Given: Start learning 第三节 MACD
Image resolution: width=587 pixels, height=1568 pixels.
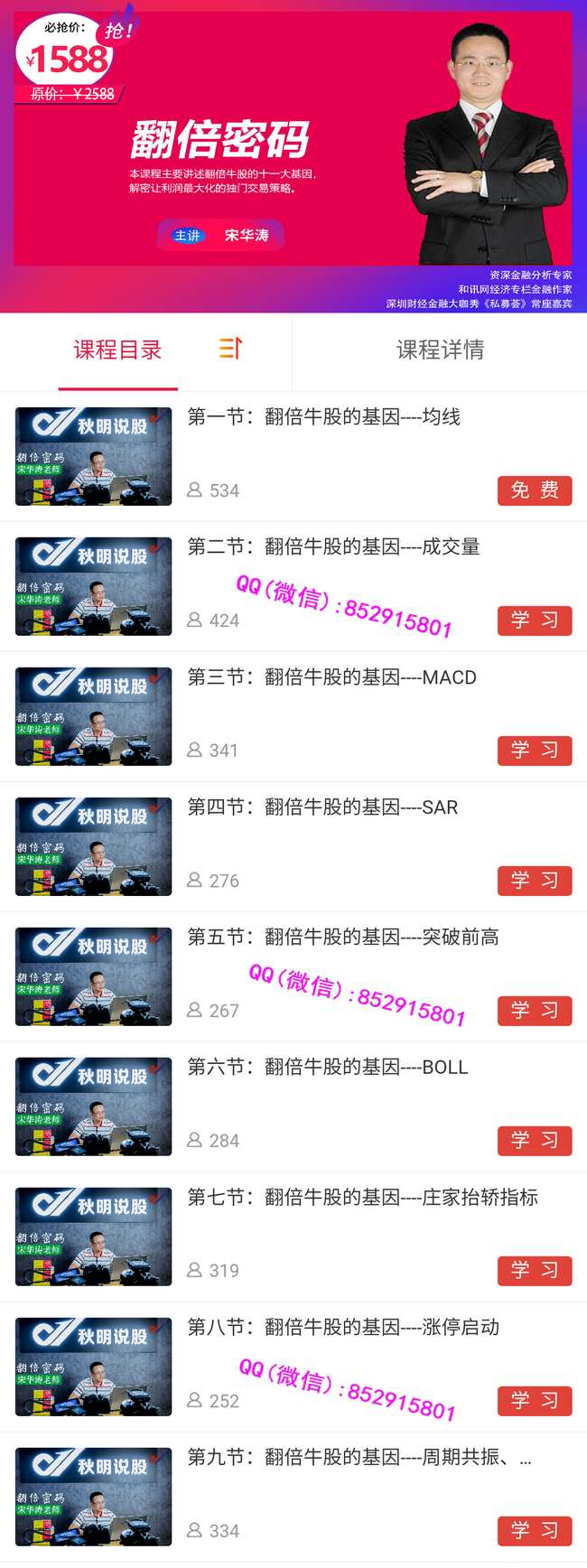Looking at the screenshot, I should coord(535,751).
